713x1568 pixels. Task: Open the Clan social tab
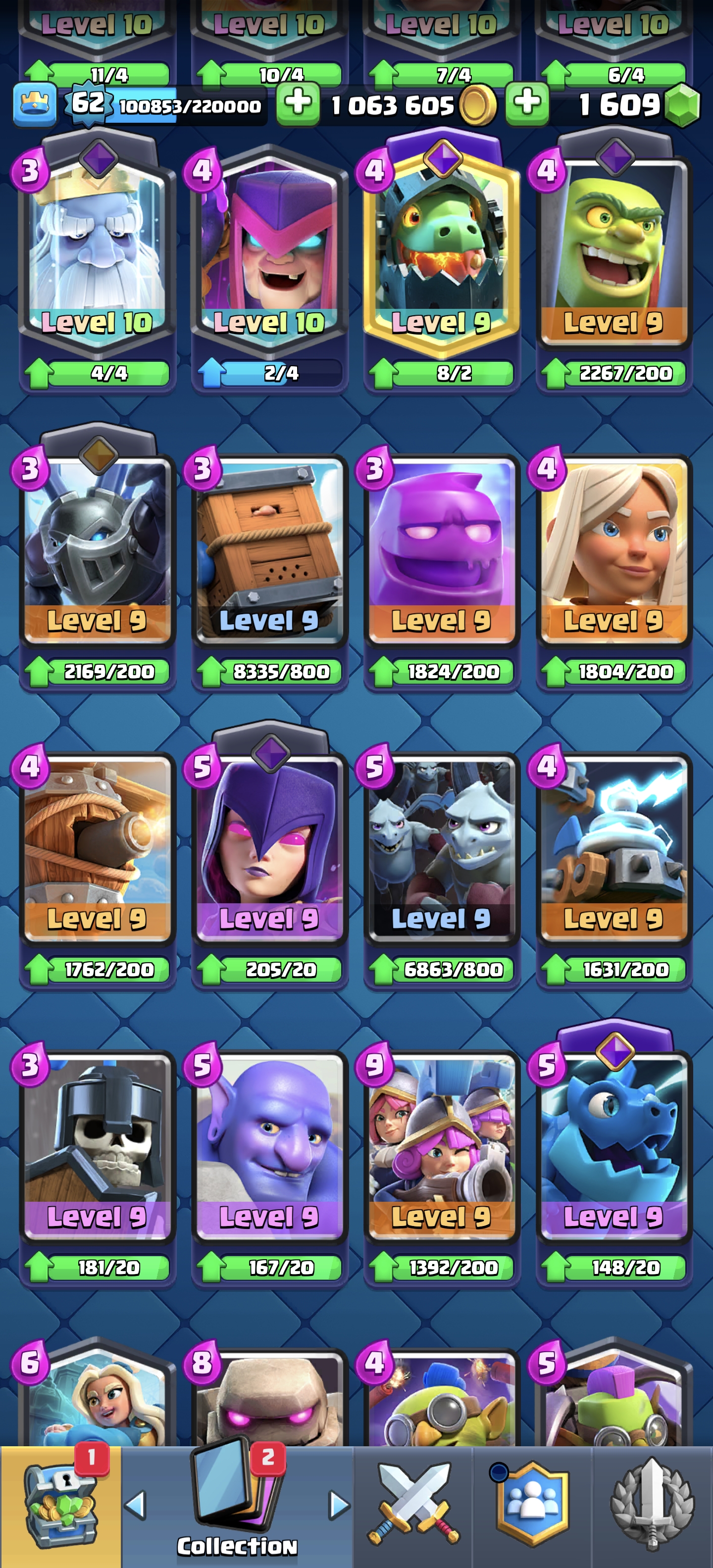533,1505
